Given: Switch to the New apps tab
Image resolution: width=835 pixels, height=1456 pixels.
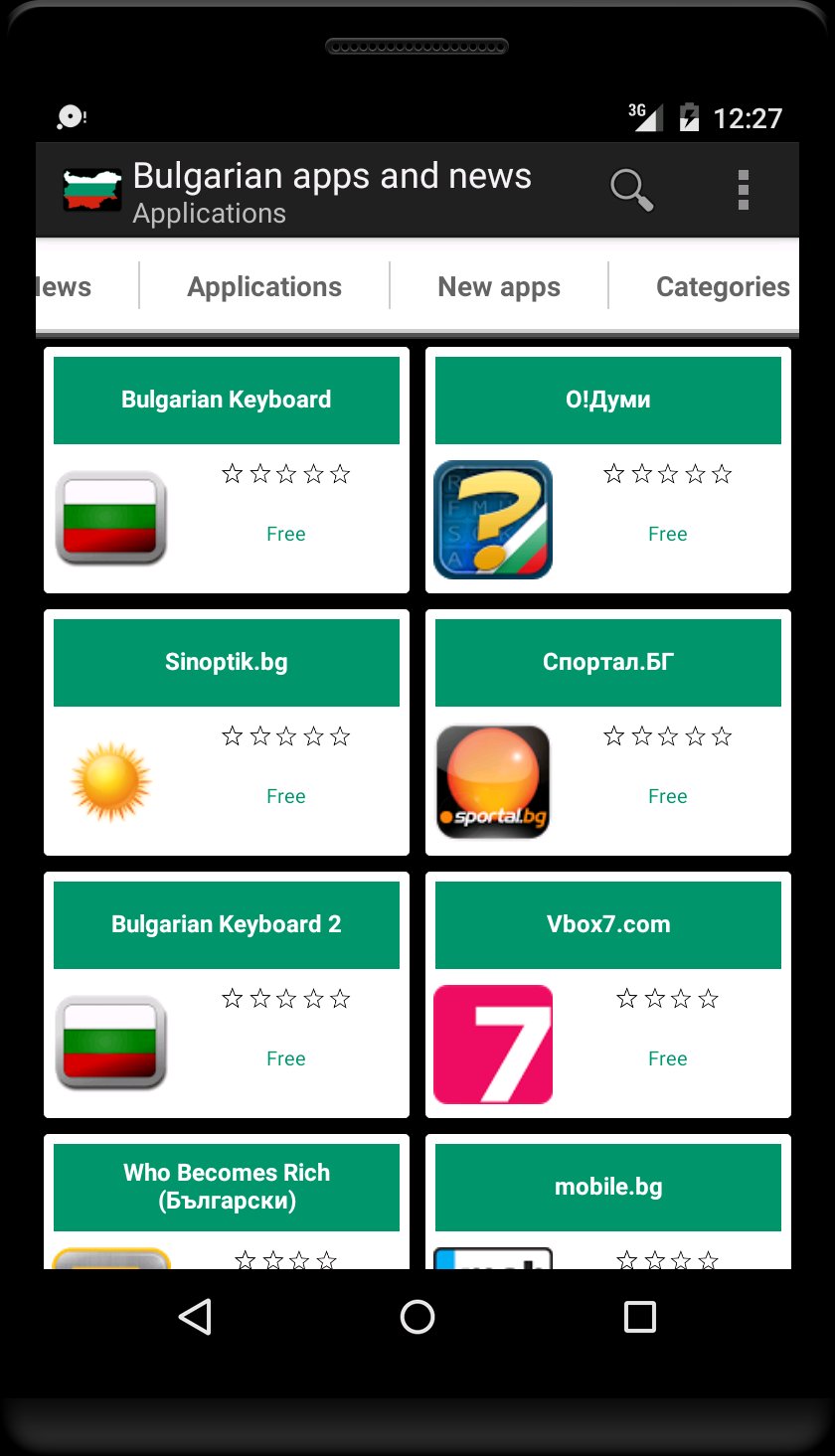Looking at the screenshot, I should tap(499, 286).
